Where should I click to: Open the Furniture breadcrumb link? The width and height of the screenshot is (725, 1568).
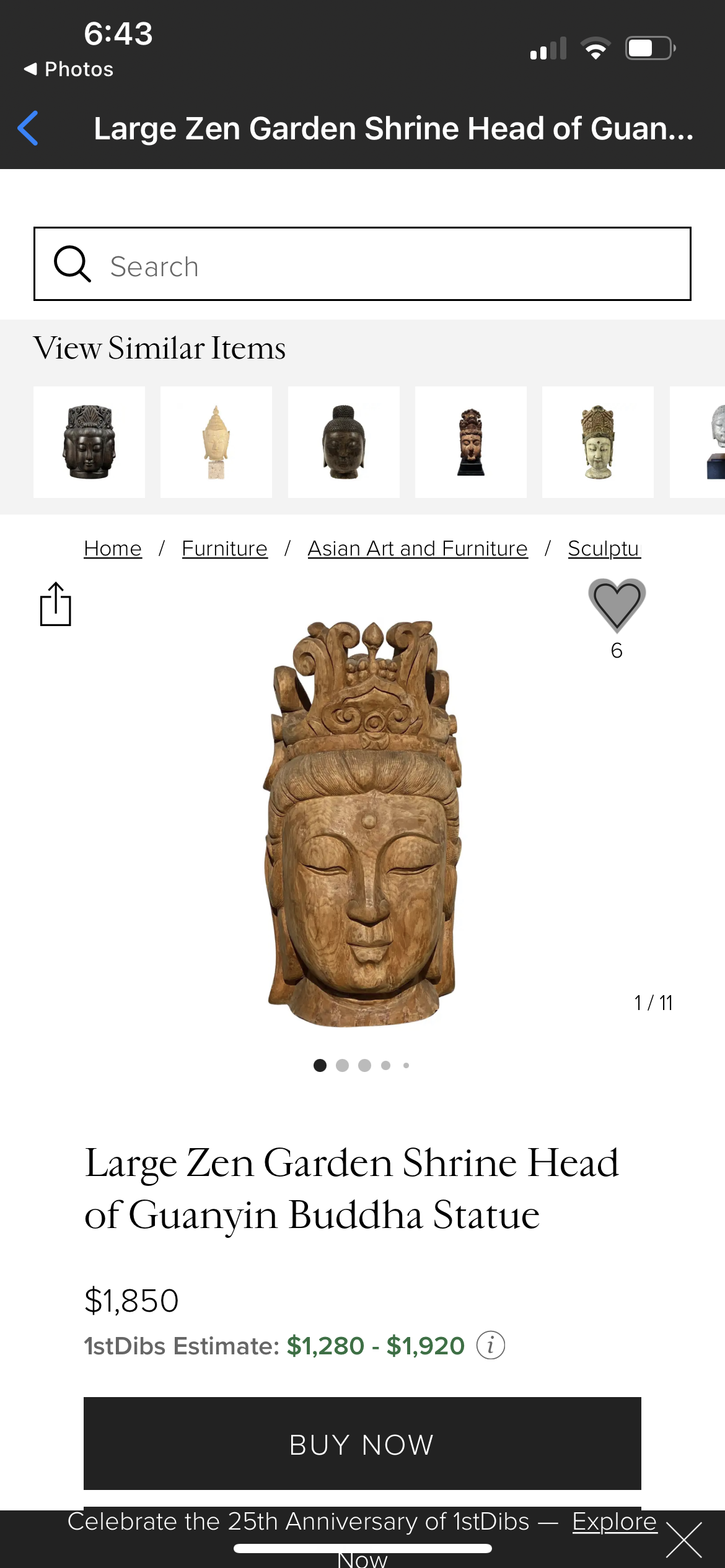(225, 549)
